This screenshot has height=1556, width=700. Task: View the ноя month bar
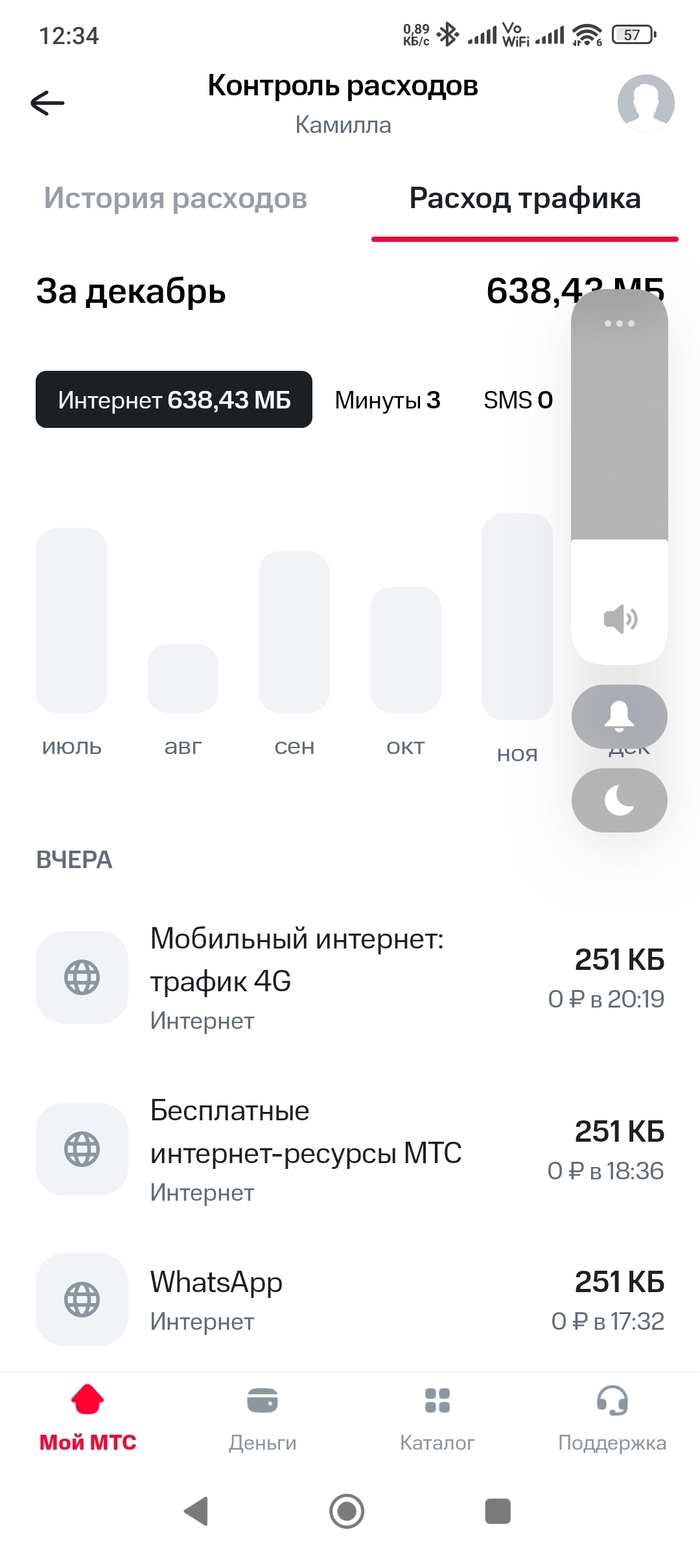517,617
